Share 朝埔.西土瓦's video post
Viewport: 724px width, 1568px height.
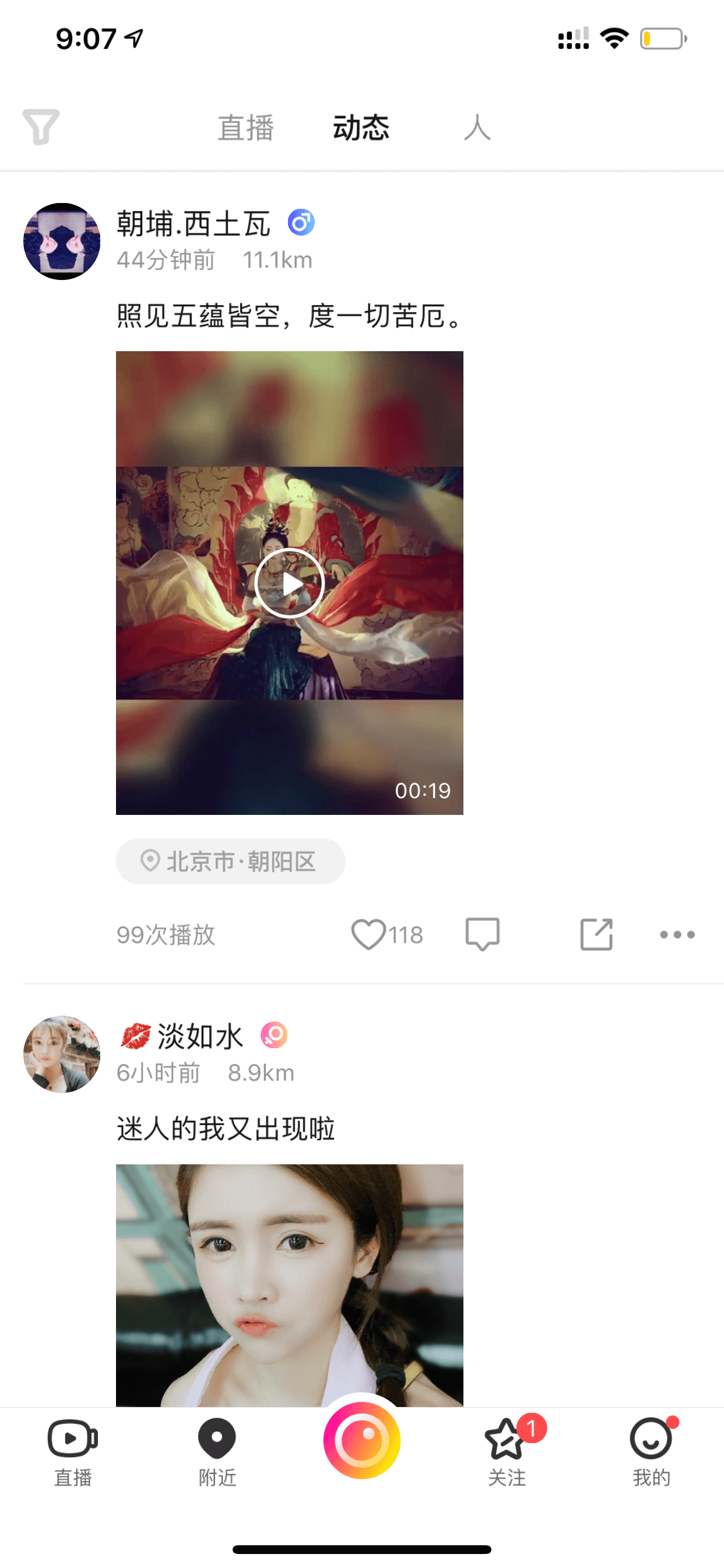(596, 935)
